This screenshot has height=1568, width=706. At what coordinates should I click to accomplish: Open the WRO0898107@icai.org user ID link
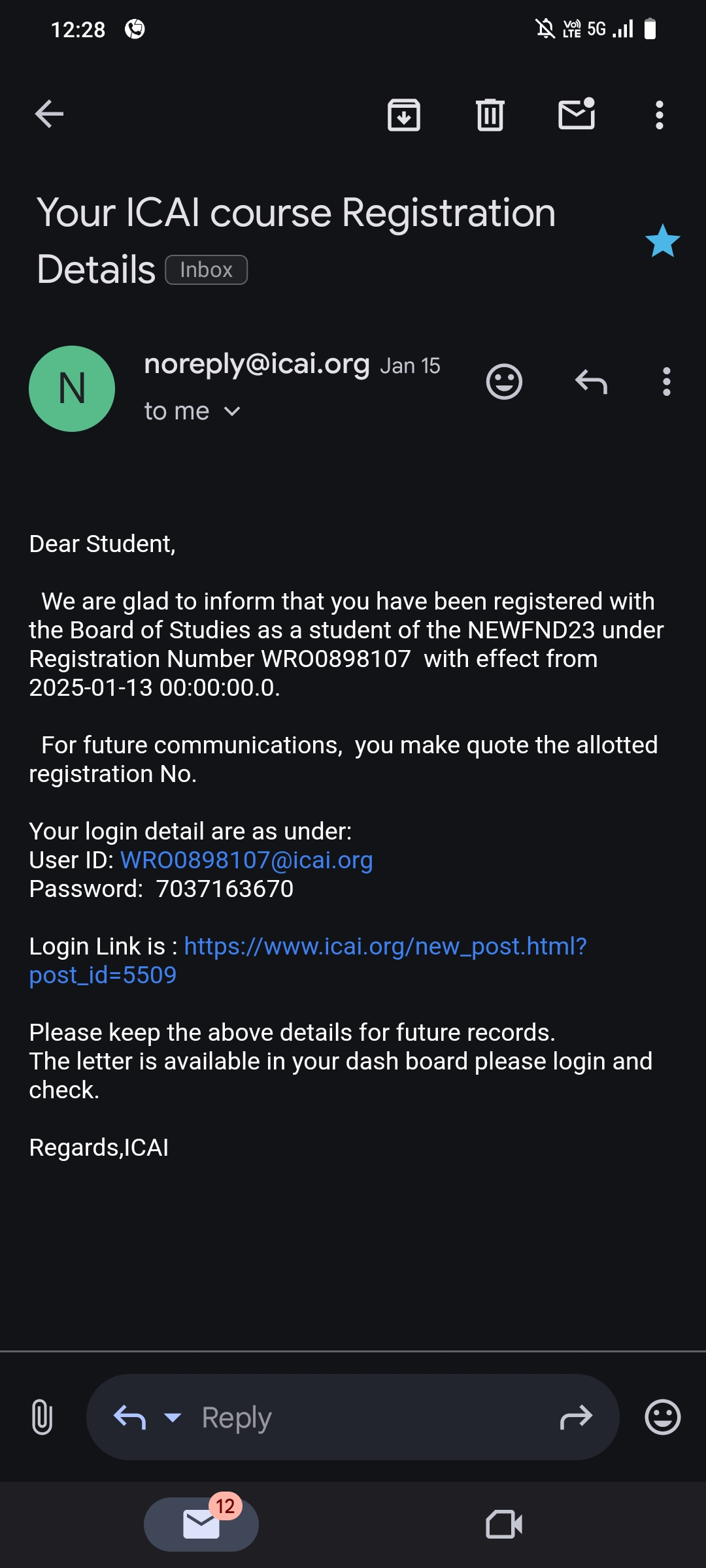[x=246, y=860]
